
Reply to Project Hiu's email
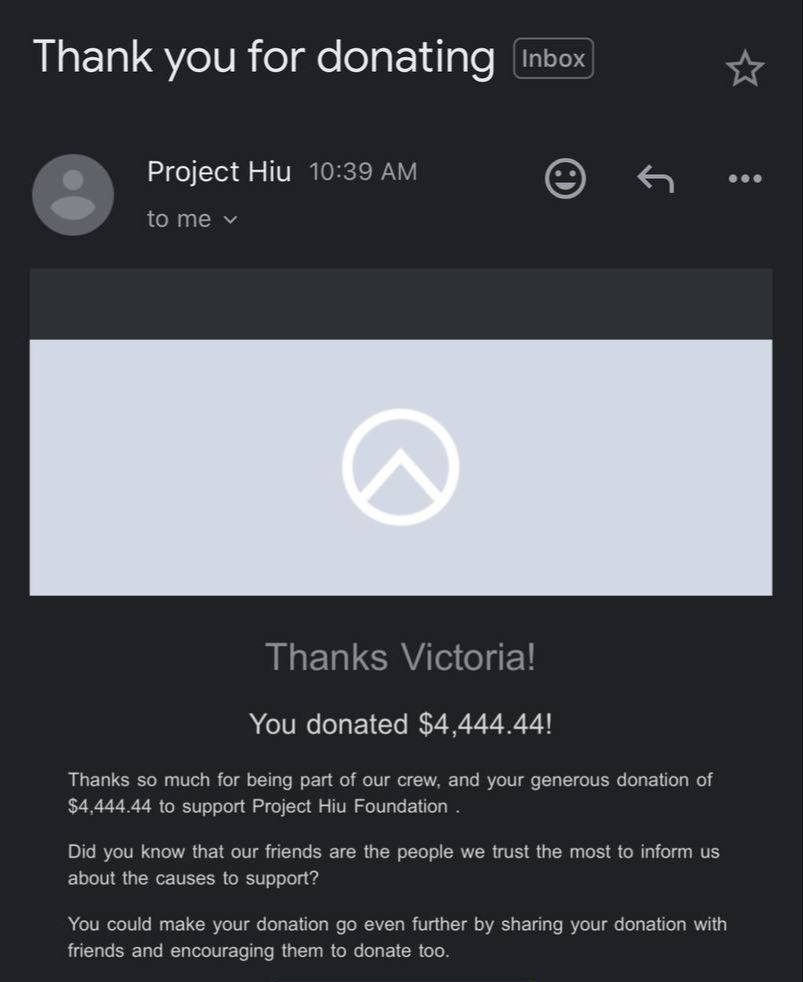pos(655,178)
